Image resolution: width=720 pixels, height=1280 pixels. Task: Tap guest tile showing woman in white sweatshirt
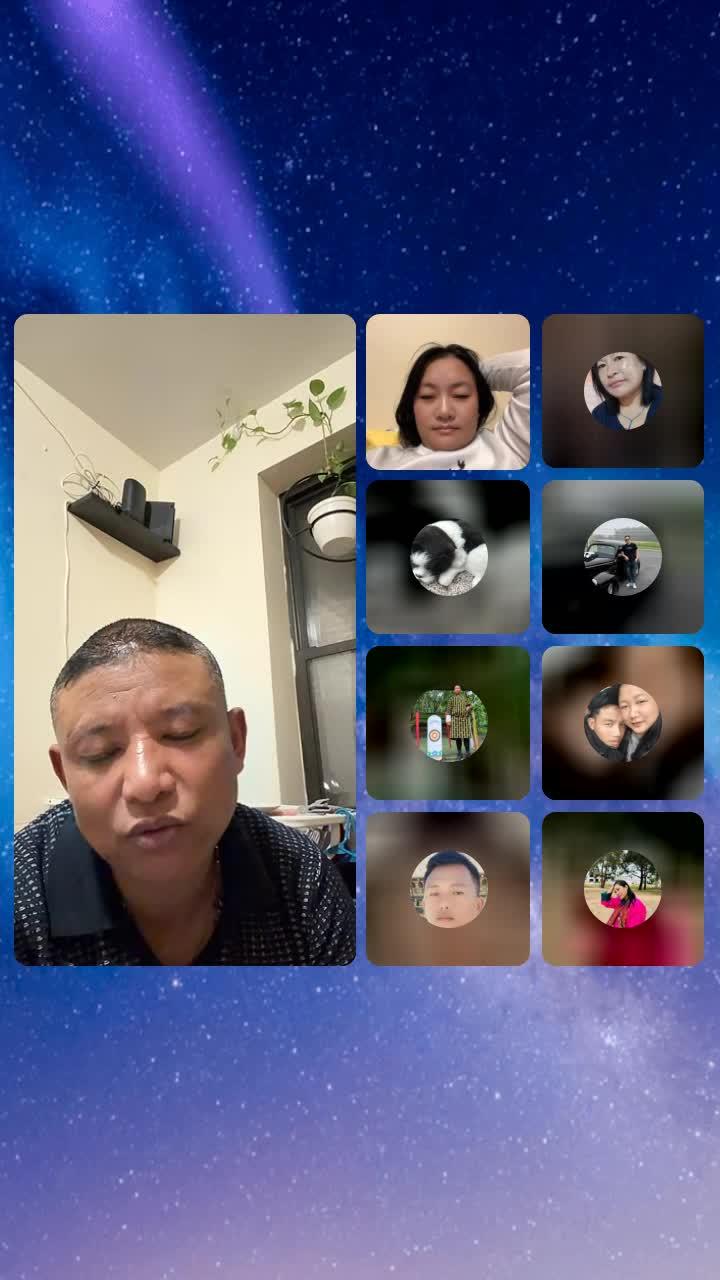448,392
